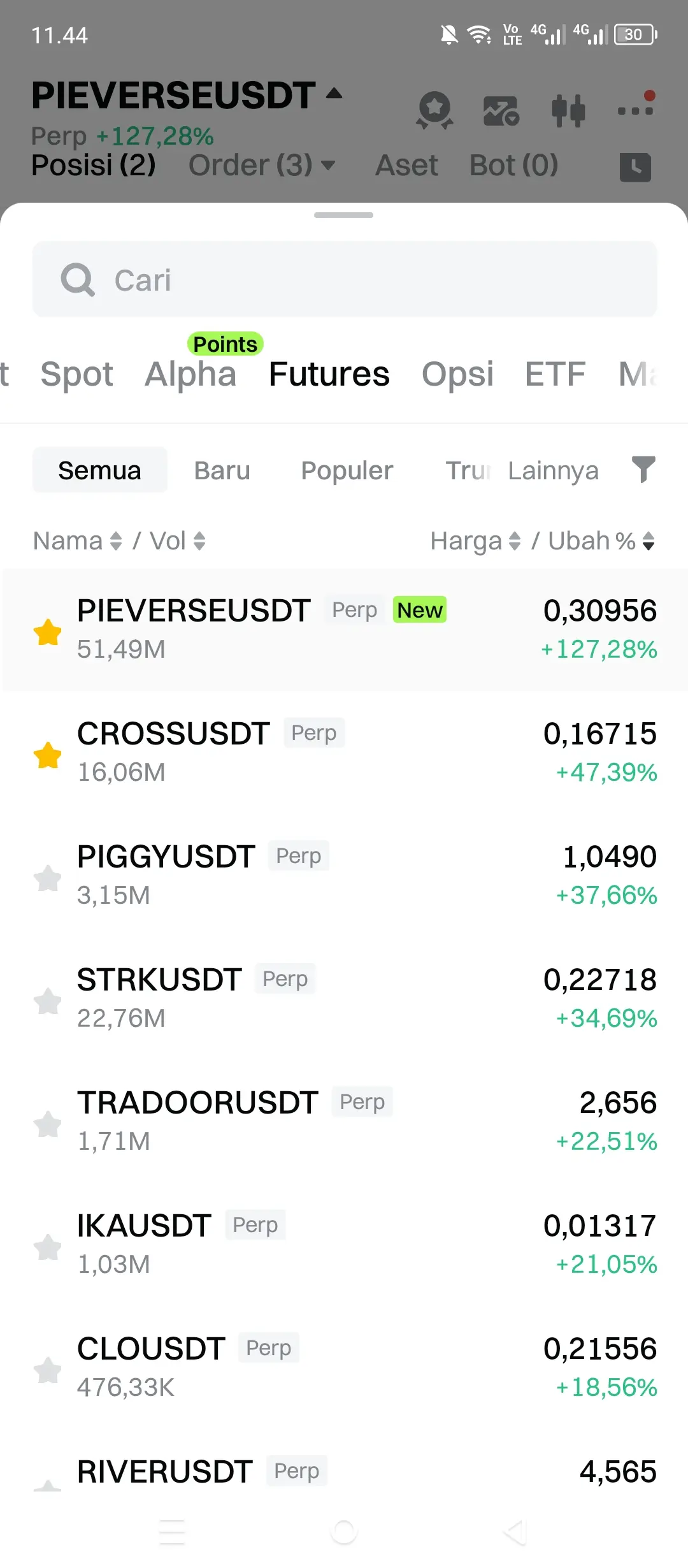Filter list by Baru
Viewport: 688px width, 1568px height.
[222, 470]
